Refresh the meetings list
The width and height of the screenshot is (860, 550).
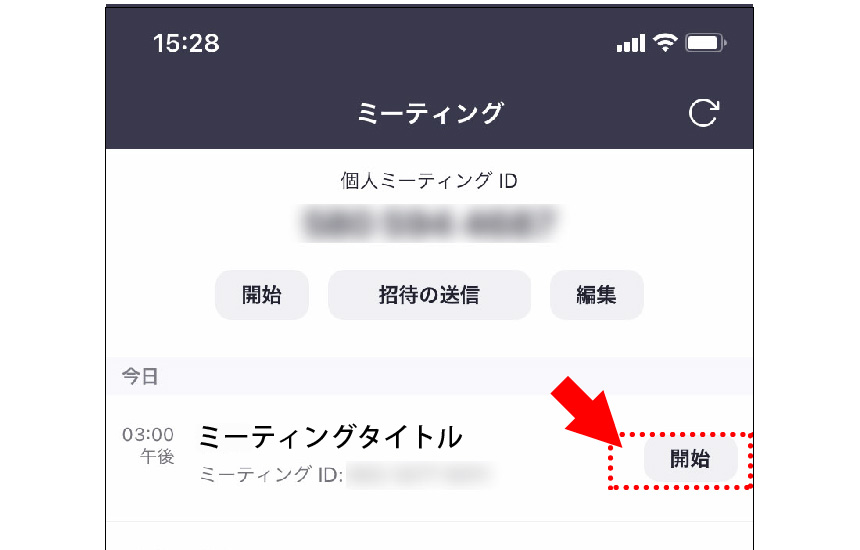pyautogui.click(x=704, y=114)
